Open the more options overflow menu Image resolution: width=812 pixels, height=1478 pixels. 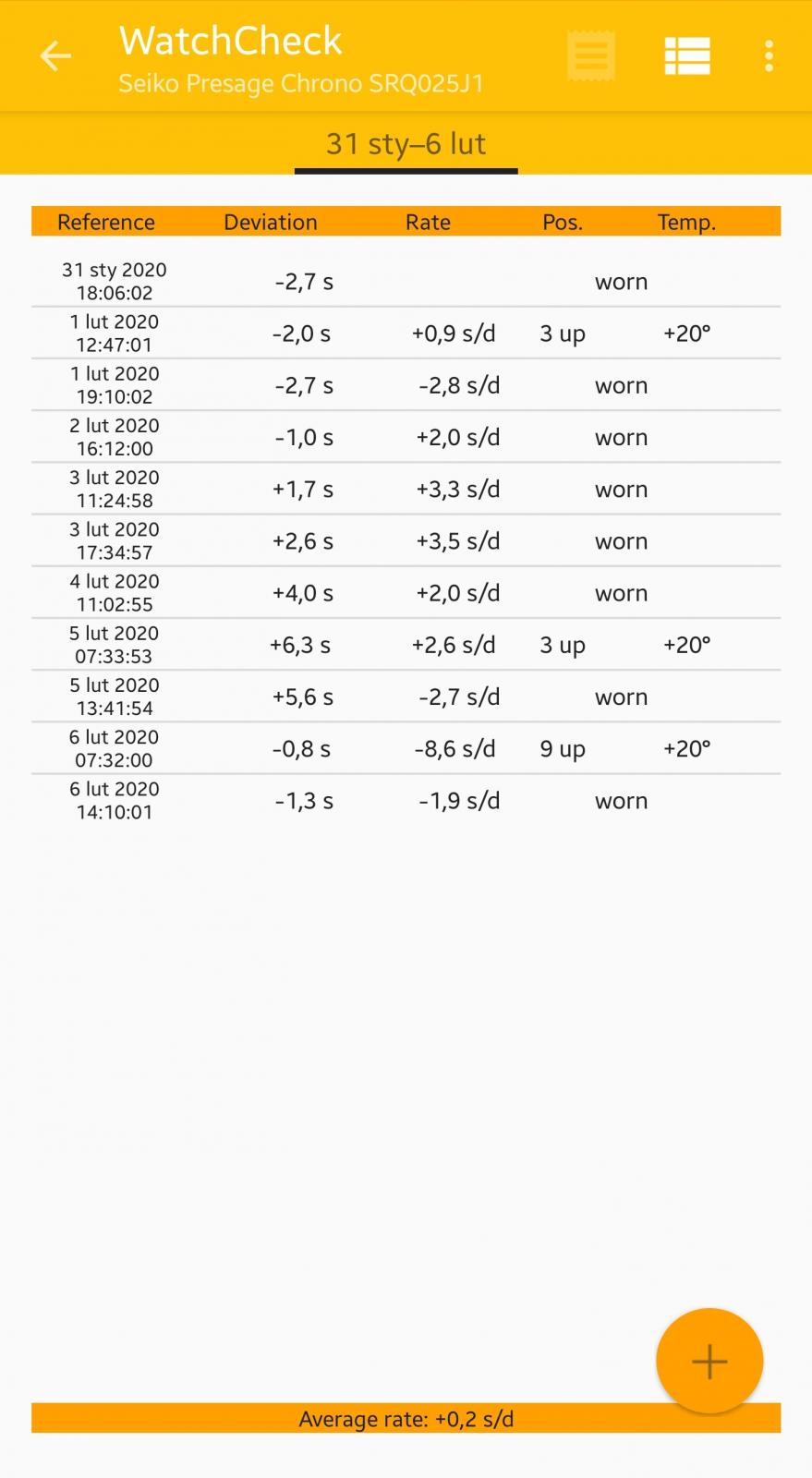coord(769,56)
